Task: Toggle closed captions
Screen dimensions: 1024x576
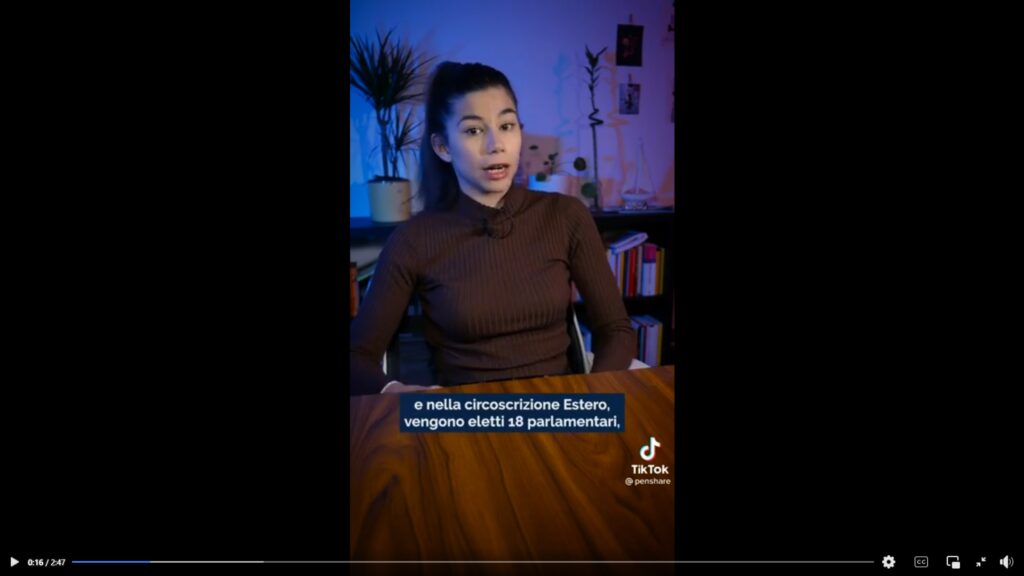Action: click(x=921, y=562)
